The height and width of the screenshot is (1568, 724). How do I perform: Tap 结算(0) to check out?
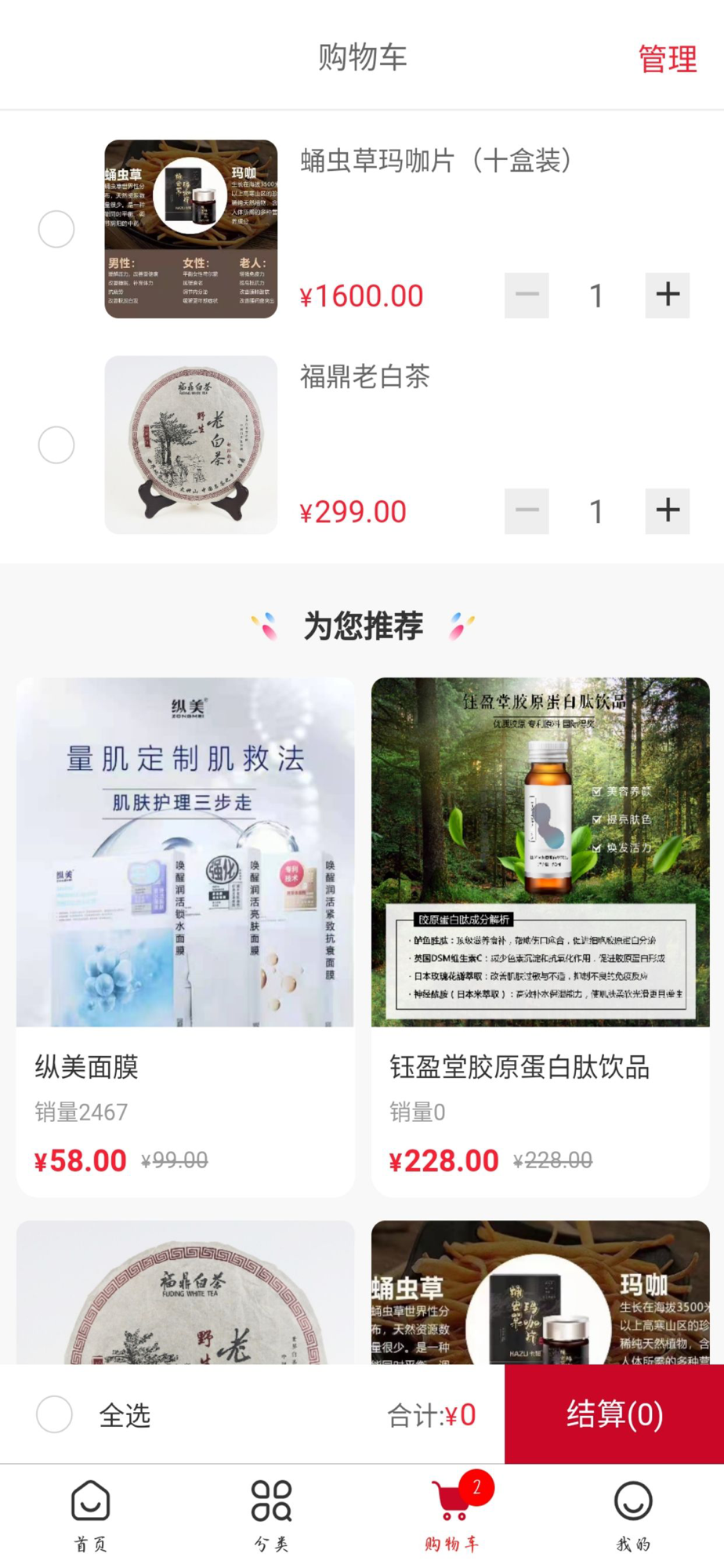pyautogui.click(x=614, y=1414)
